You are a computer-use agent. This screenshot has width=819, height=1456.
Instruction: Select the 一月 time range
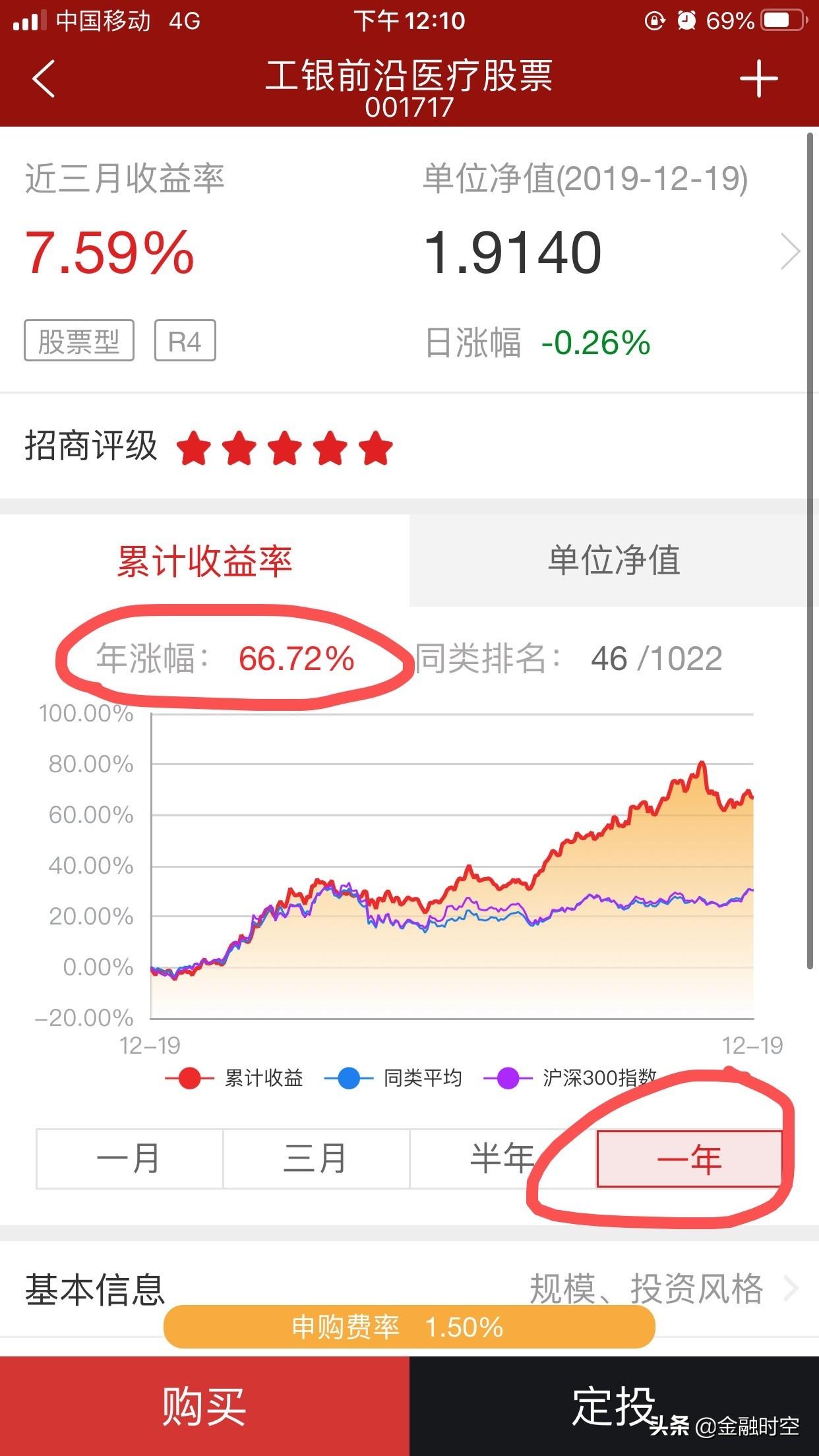point(129,1159)
